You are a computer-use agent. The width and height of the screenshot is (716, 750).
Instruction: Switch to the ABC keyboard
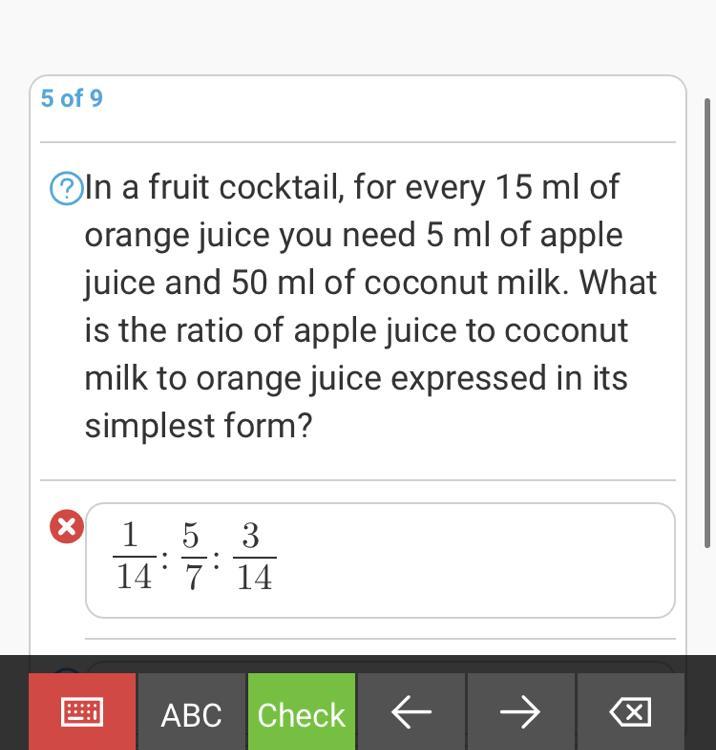[x=191, y=714]
